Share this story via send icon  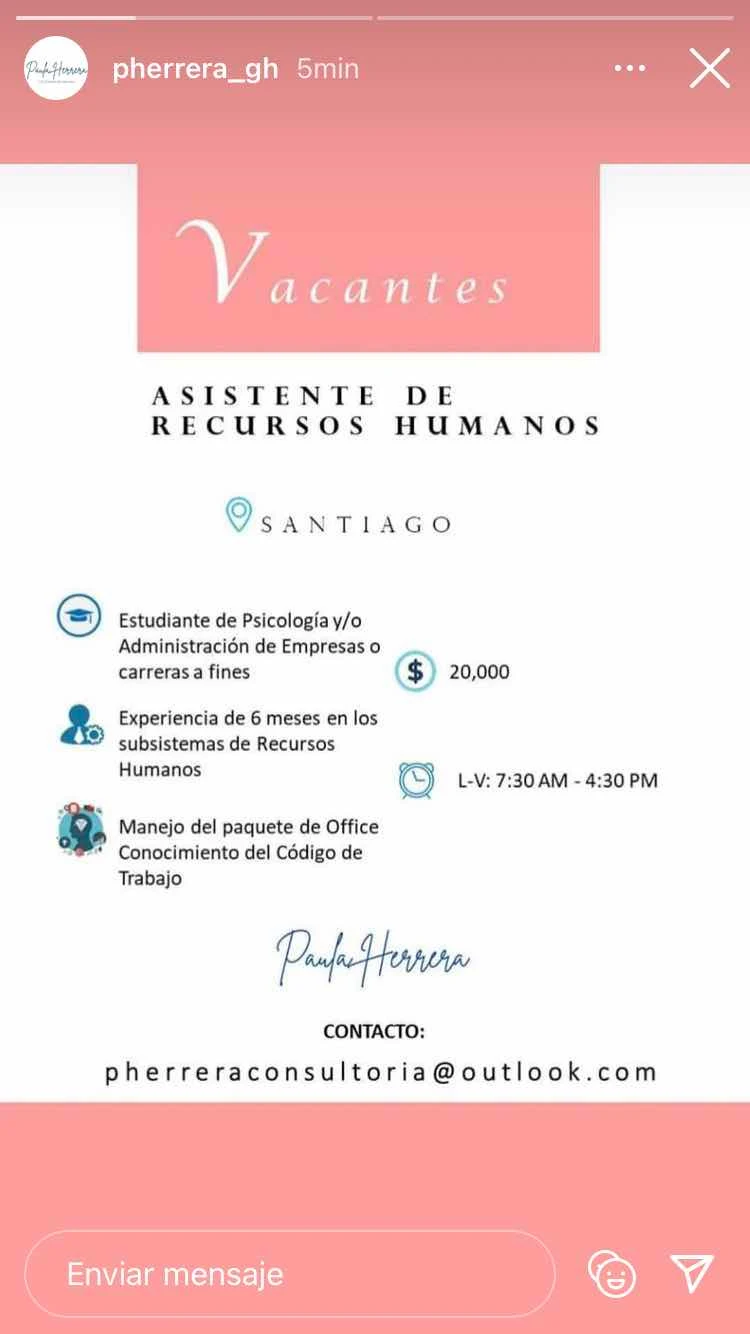click(x=692, y=1273)
